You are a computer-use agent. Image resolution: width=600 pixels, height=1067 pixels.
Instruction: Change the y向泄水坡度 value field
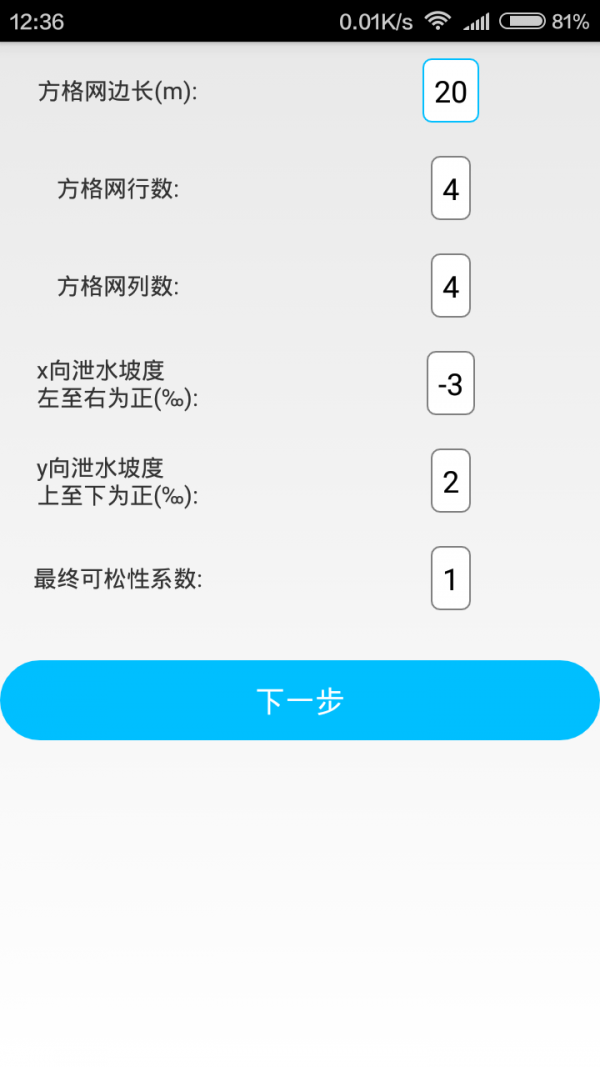point(450,481)
